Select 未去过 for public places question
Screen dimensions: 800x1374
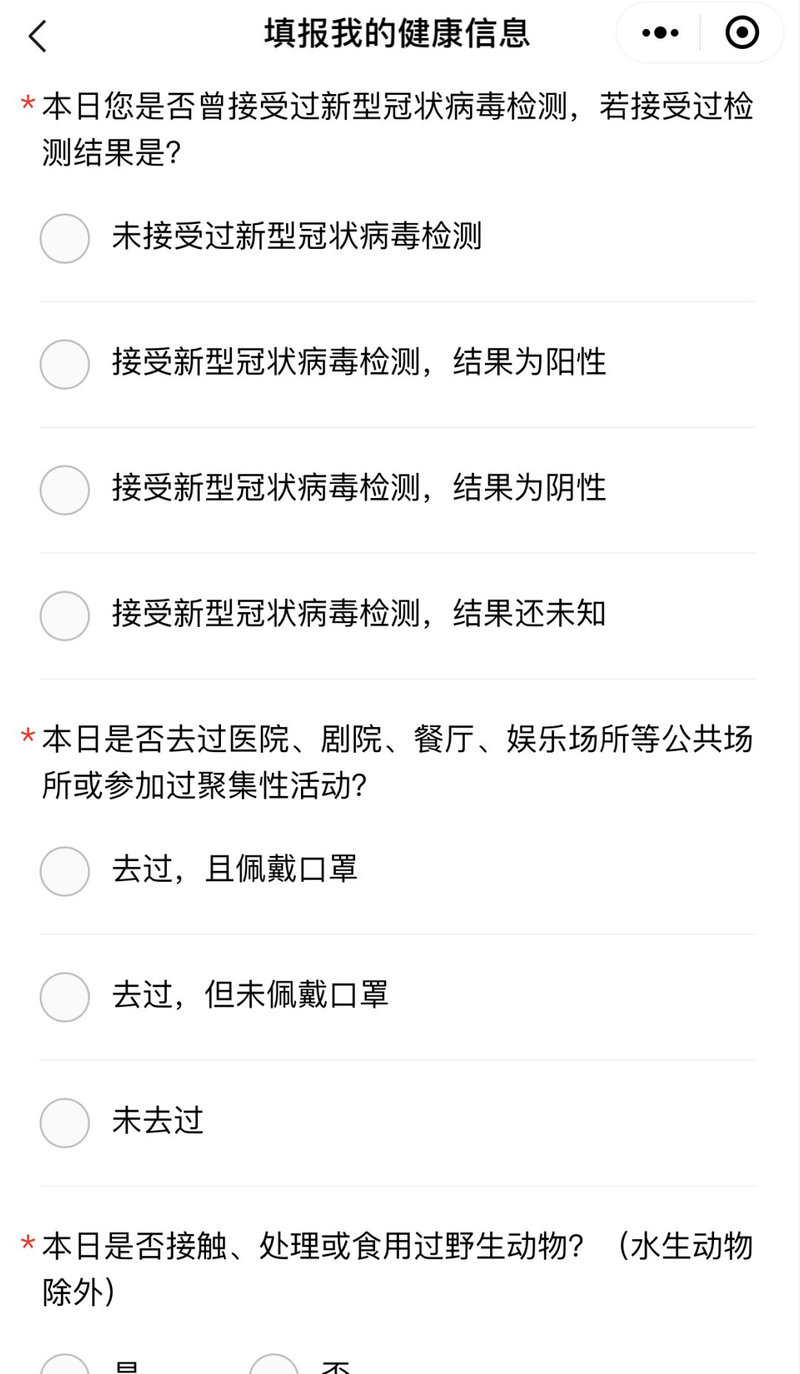pos(64,1123)
